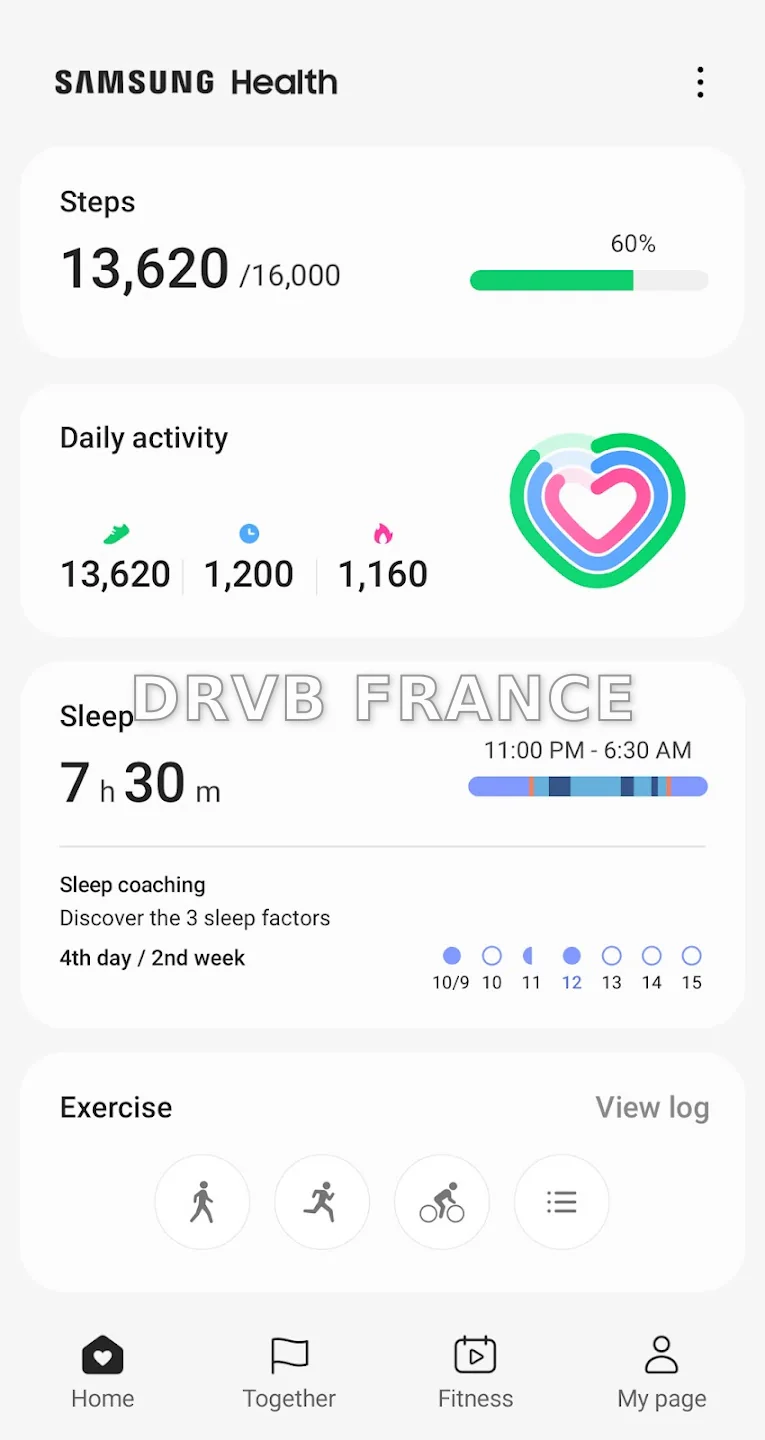This screenshot has height=1440, width=765.
Task: Tap the green steps shoe icon
Action: tap(115, 532)
